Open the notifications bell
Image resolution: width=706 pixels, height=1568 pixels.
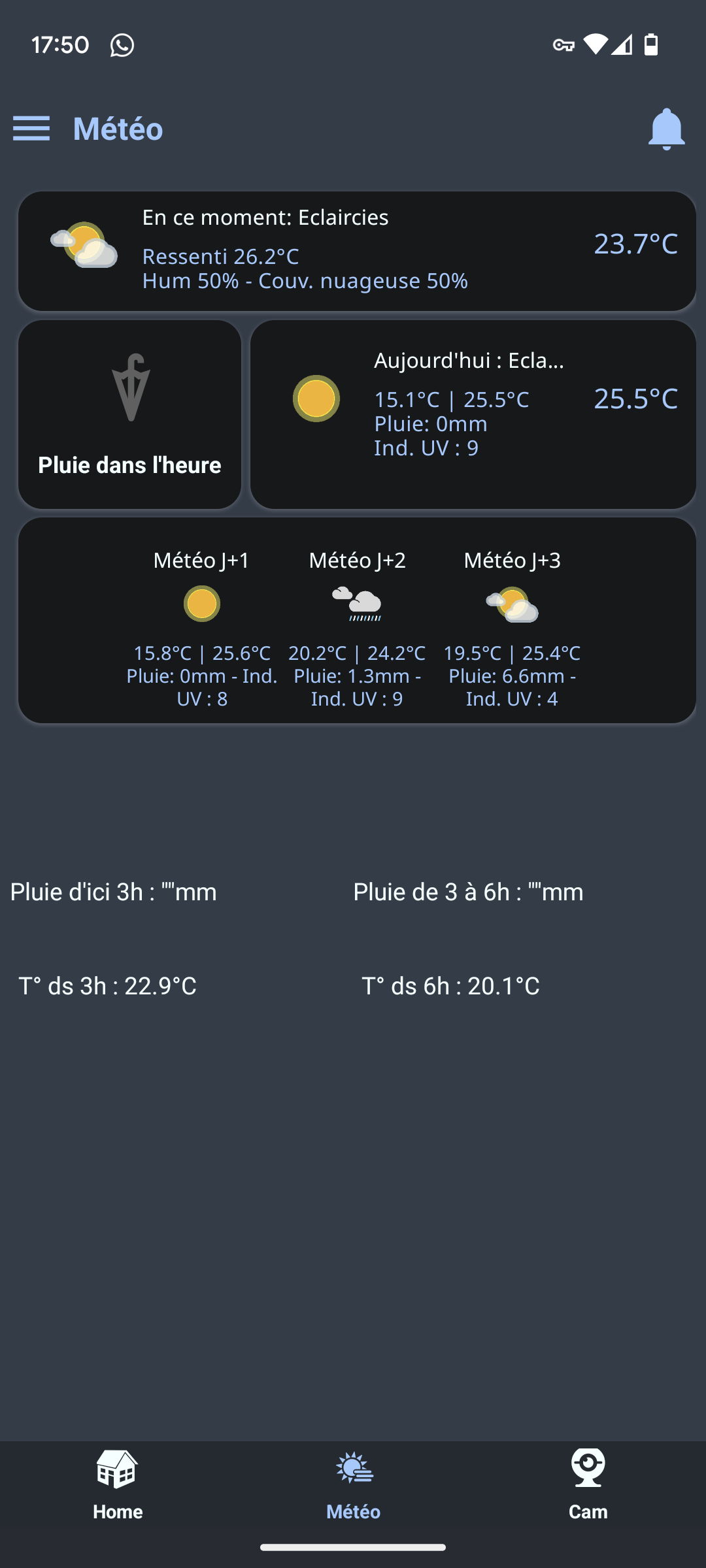666,129
